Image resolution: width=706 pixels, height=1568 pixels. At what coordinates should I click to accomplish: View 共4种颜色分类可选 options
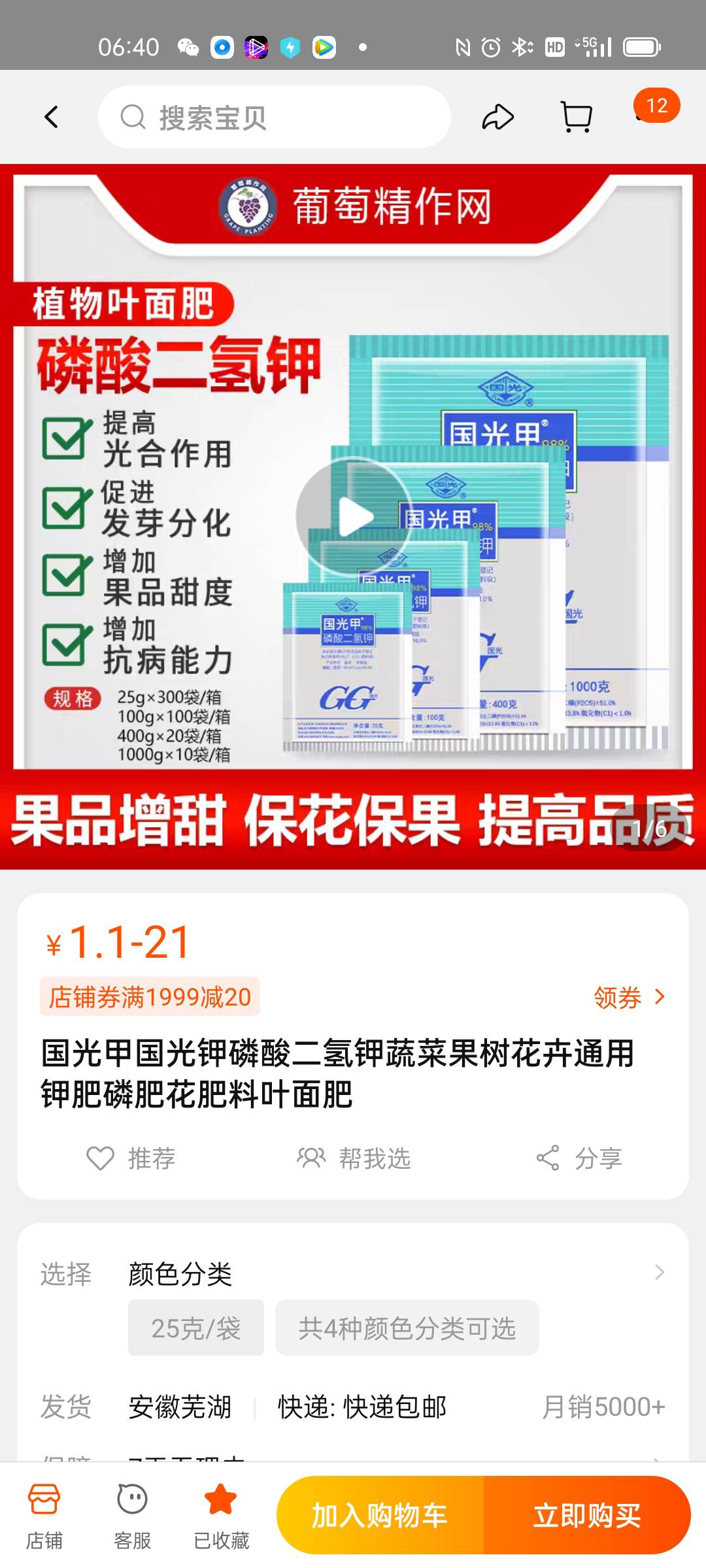[x=407, y=1328]
